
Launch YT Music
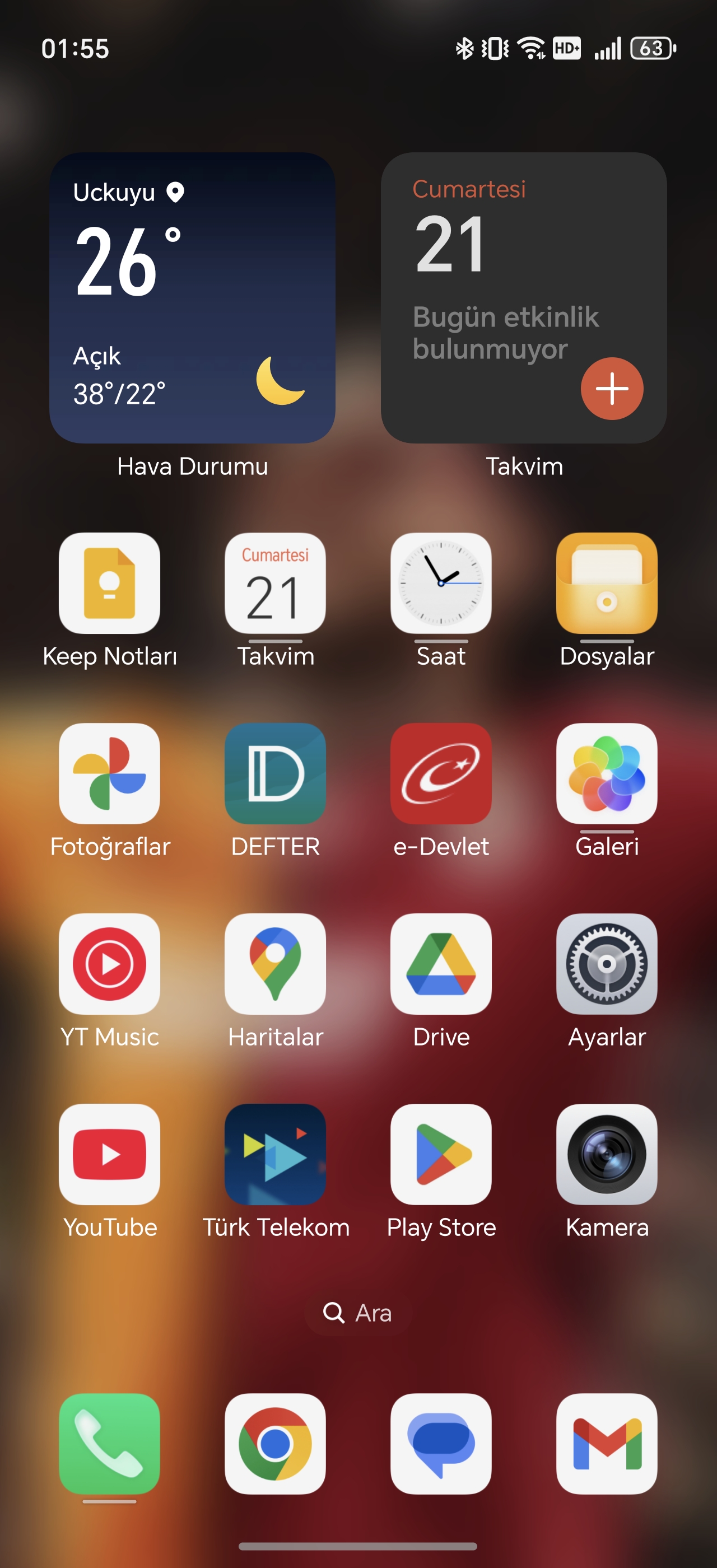coord(110,964)
